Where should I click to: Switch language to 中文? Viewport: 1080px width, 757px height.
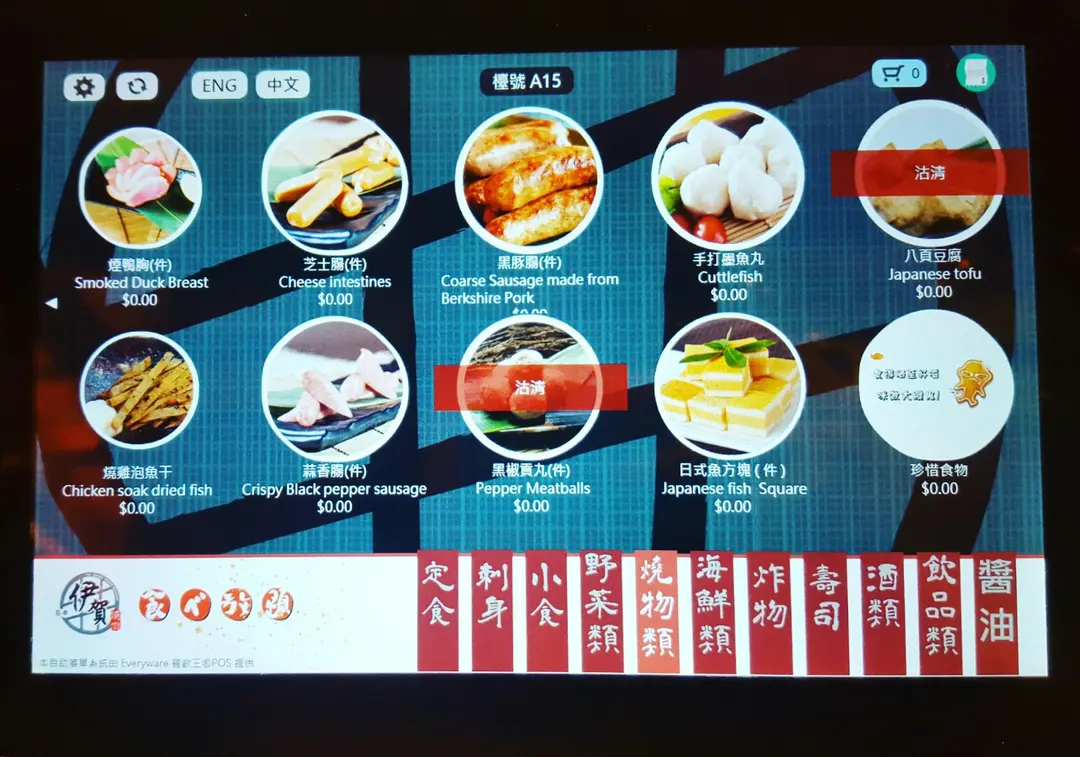coord(282,84)
